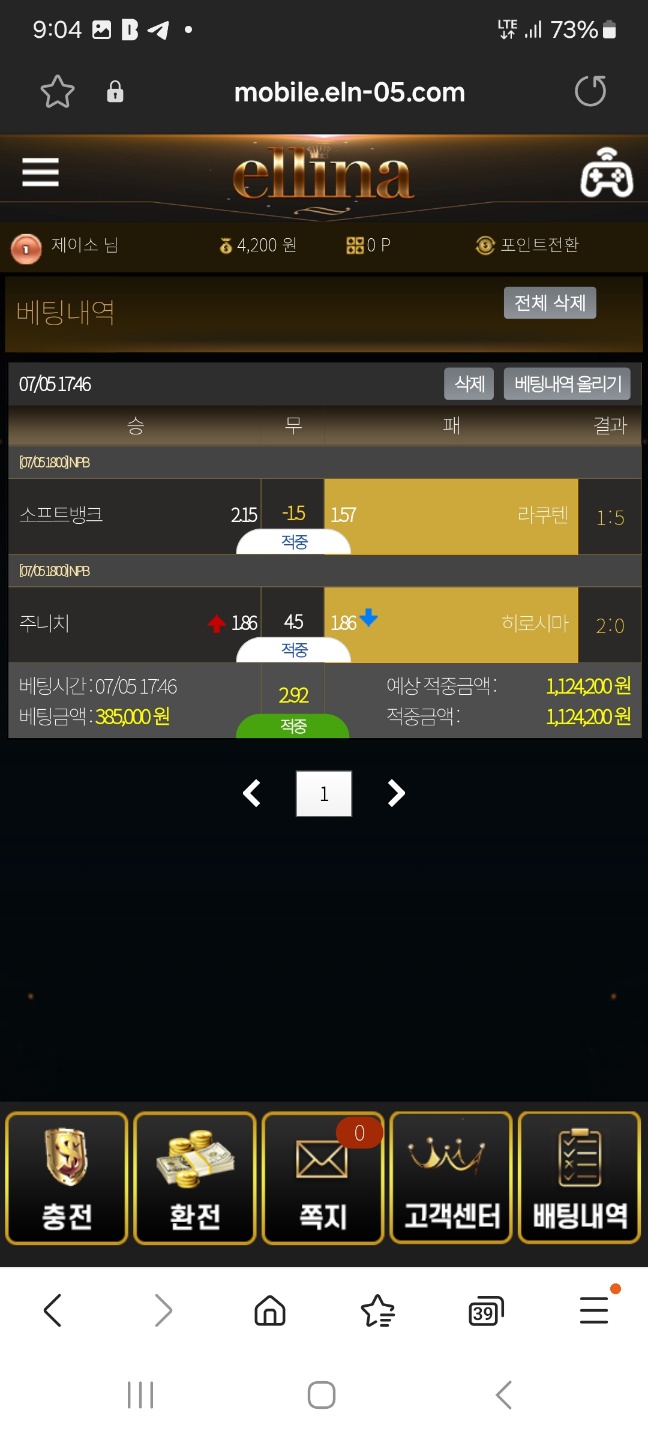This screenshot has width=648, height=1440.
Task: Select page 1
Action: coord(324,794)
